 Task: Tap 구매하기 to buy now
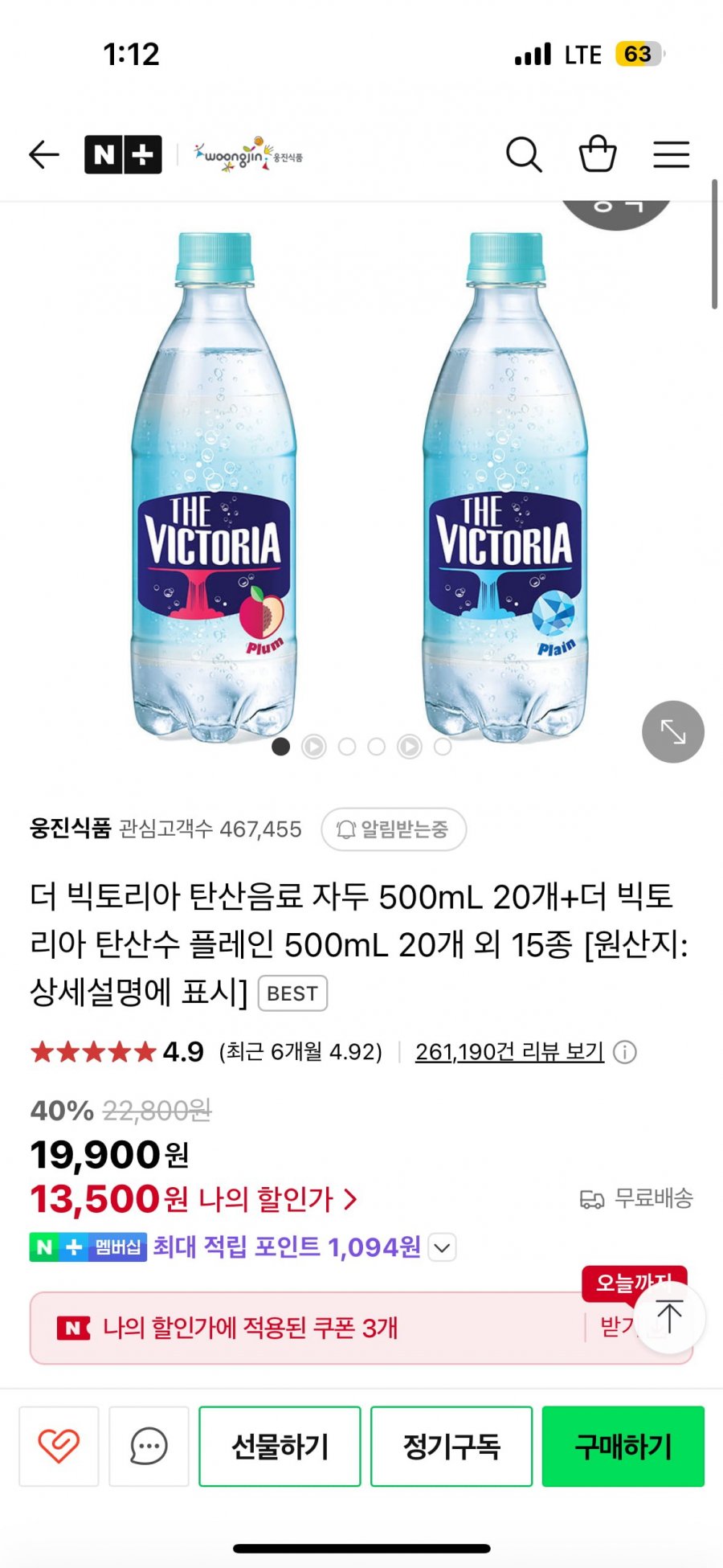623,1446
